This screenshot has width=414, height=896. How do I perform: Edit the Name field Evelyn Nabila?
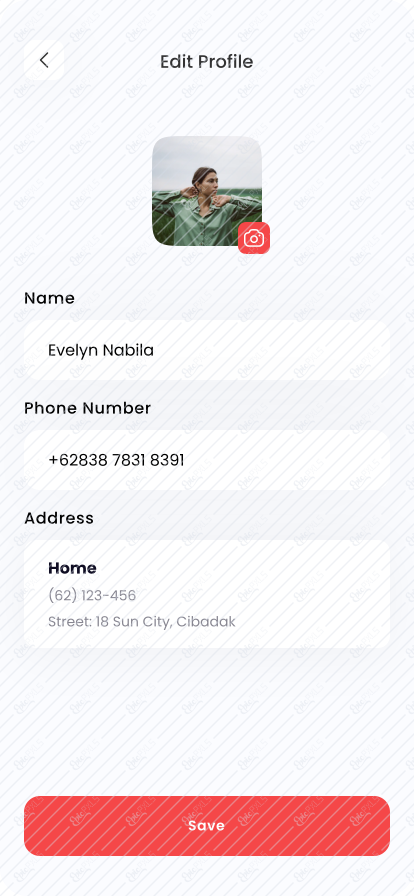pyautogui.click(x=206, y=350)
